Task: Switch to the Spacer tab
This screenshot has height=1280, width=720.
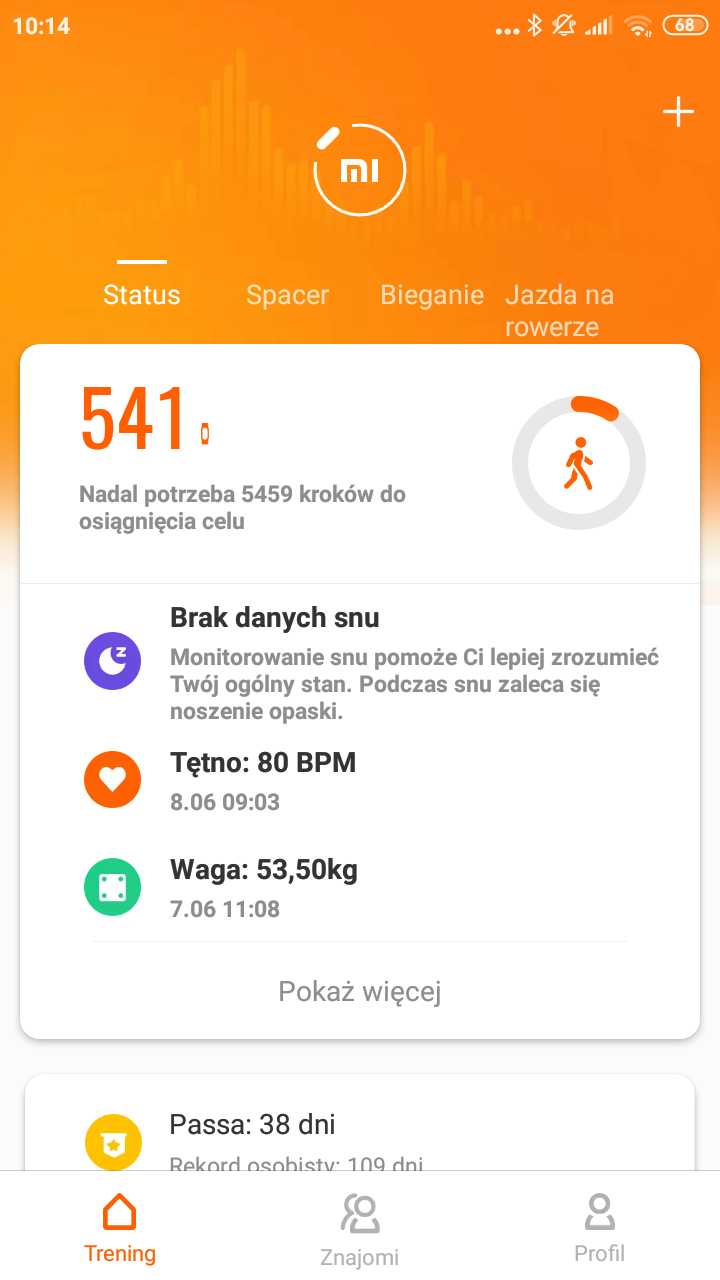Action: [287, 295]
